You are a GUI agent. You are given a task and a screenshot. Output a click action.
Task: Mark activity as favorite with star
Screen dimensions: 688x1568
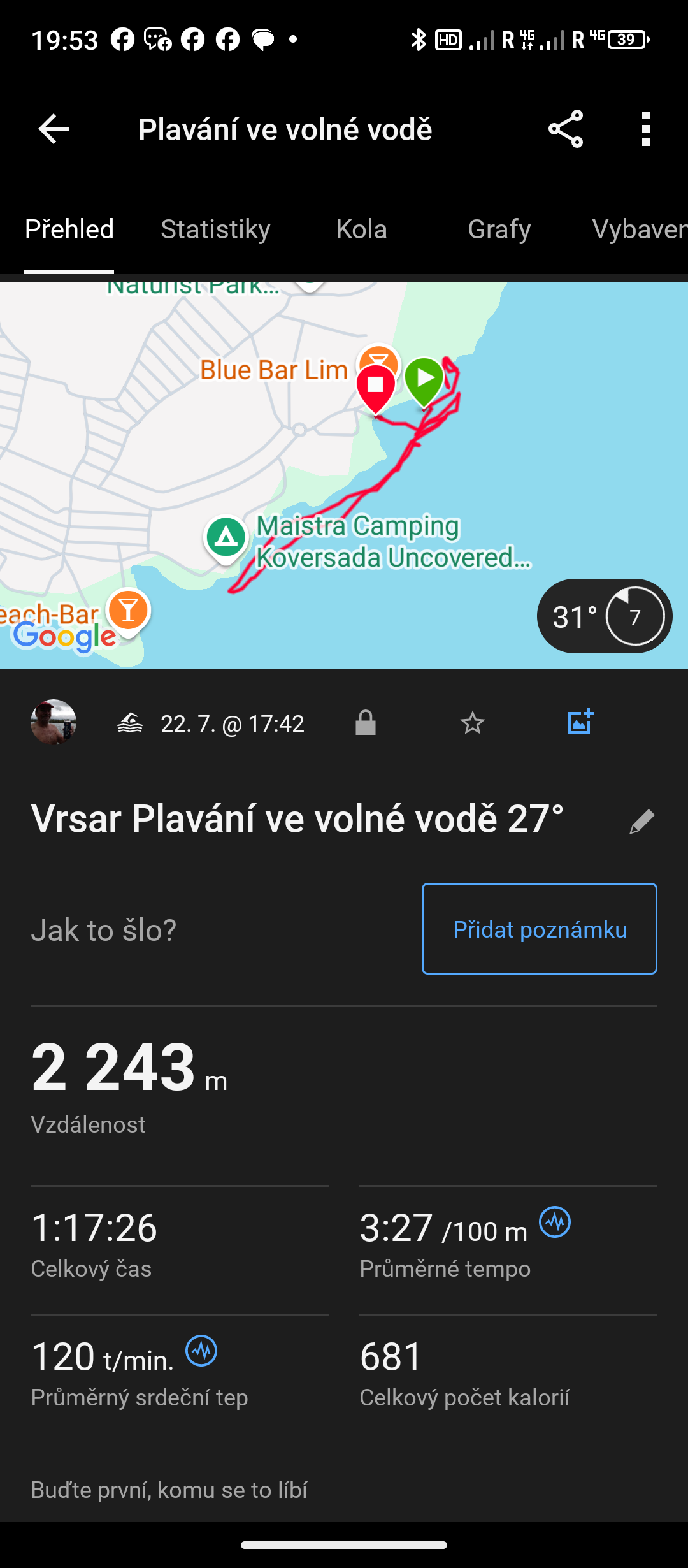click(473, 723)
